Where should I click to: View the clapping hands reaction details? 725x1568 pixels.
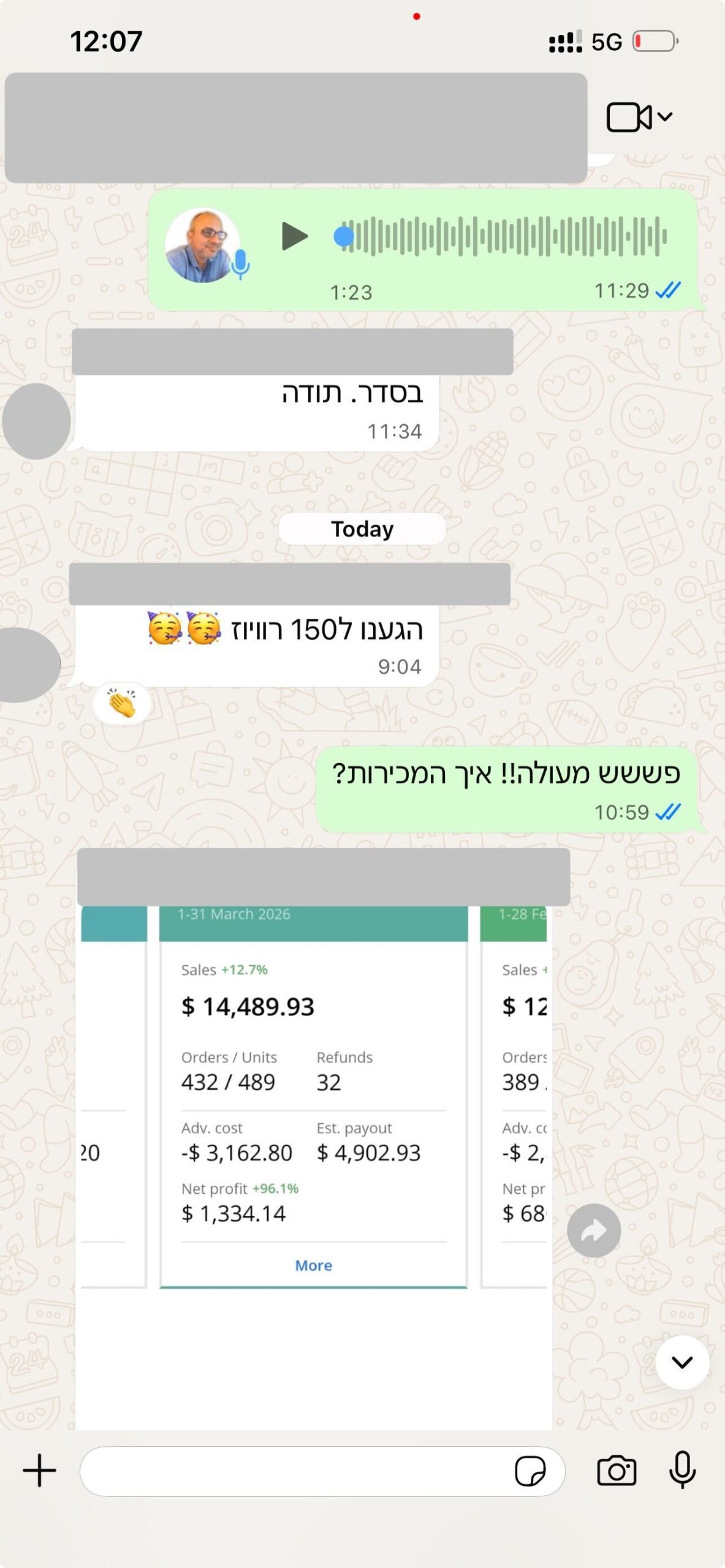point(122,704)
